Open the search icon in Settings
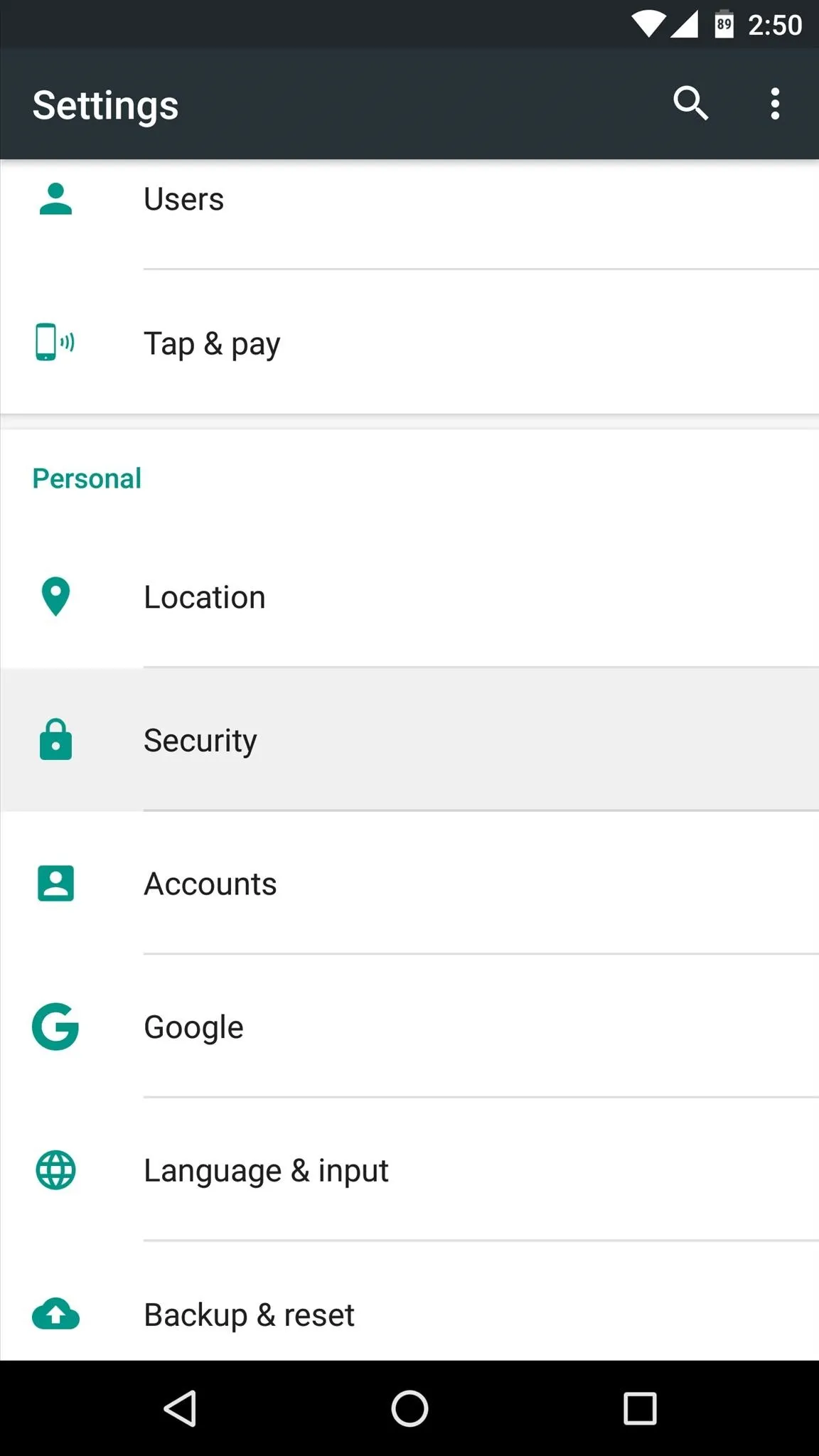The width and height of the screenshot is (819, 1456). point(690,104)
